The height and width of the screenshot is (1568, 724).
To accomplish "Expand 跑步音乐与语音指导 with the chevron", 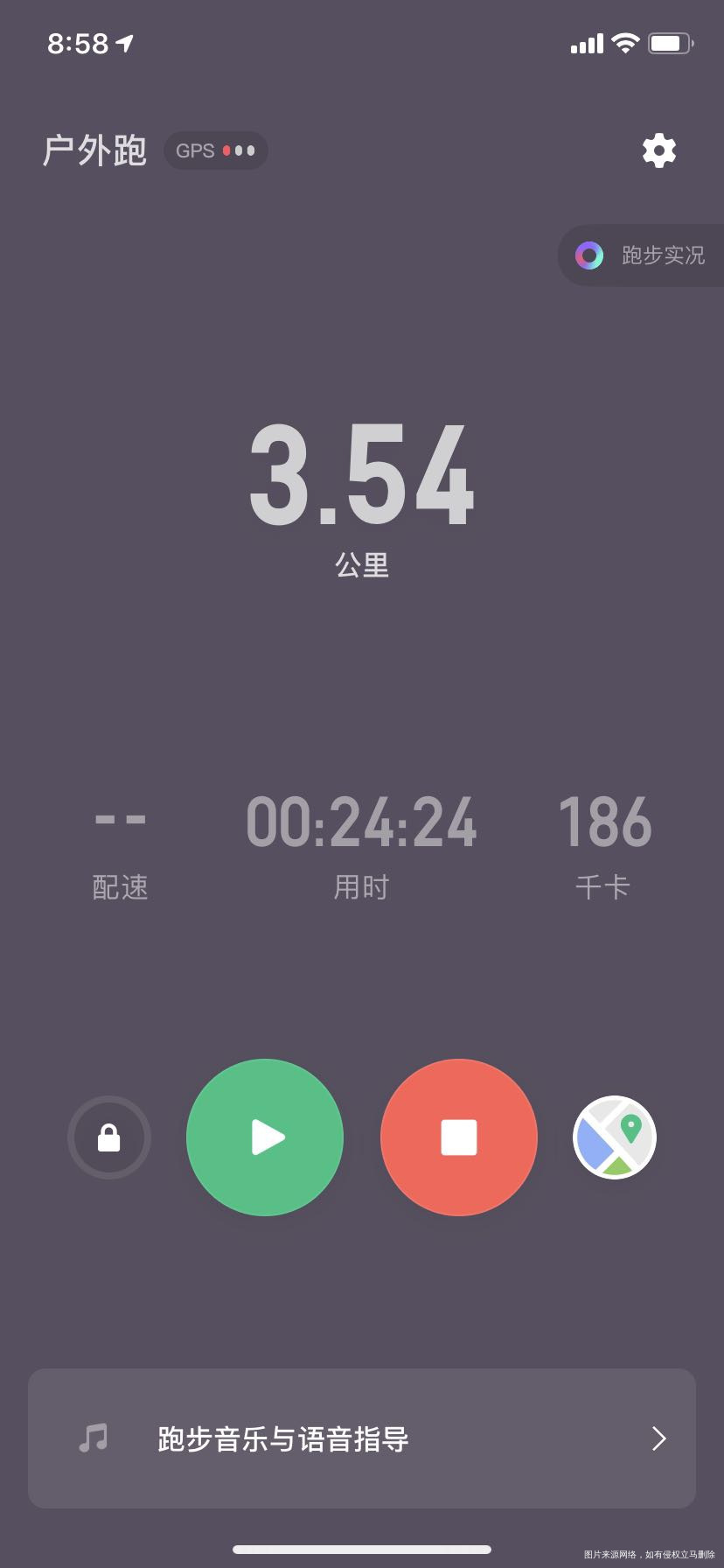I will (x=658, y=1438).
